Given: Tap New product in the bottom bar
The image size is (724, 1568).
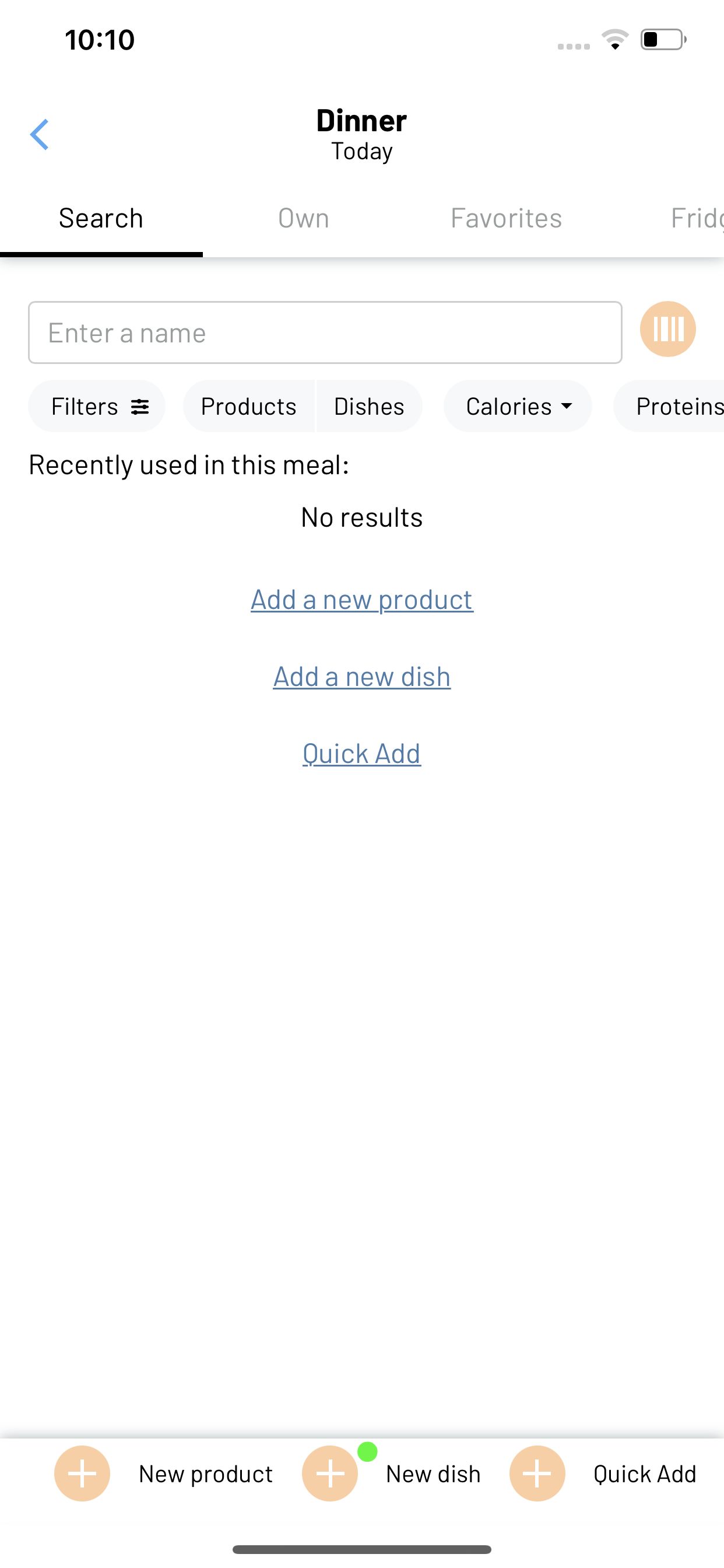Looking at the screenshot, I should 164,1473.
